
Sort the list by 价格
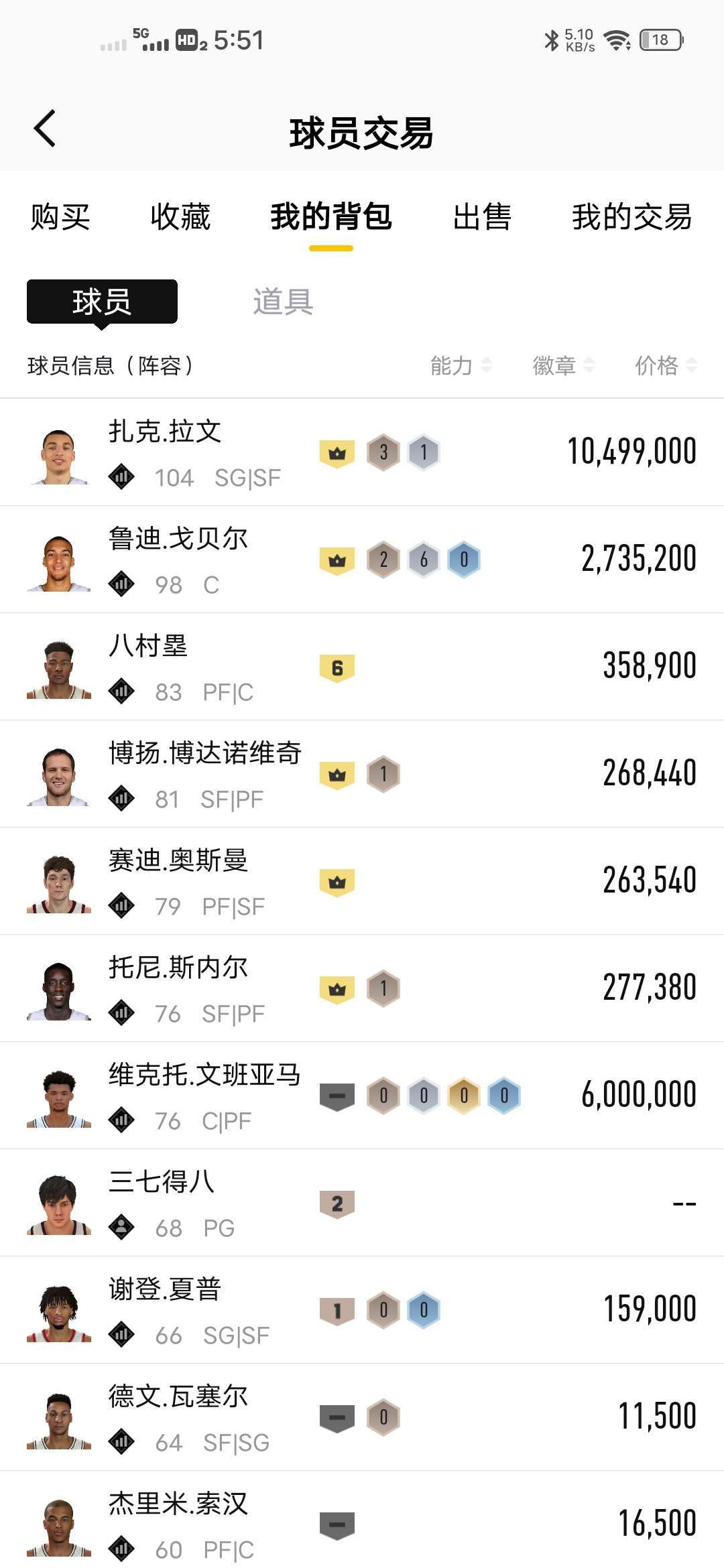click(666, 365)
